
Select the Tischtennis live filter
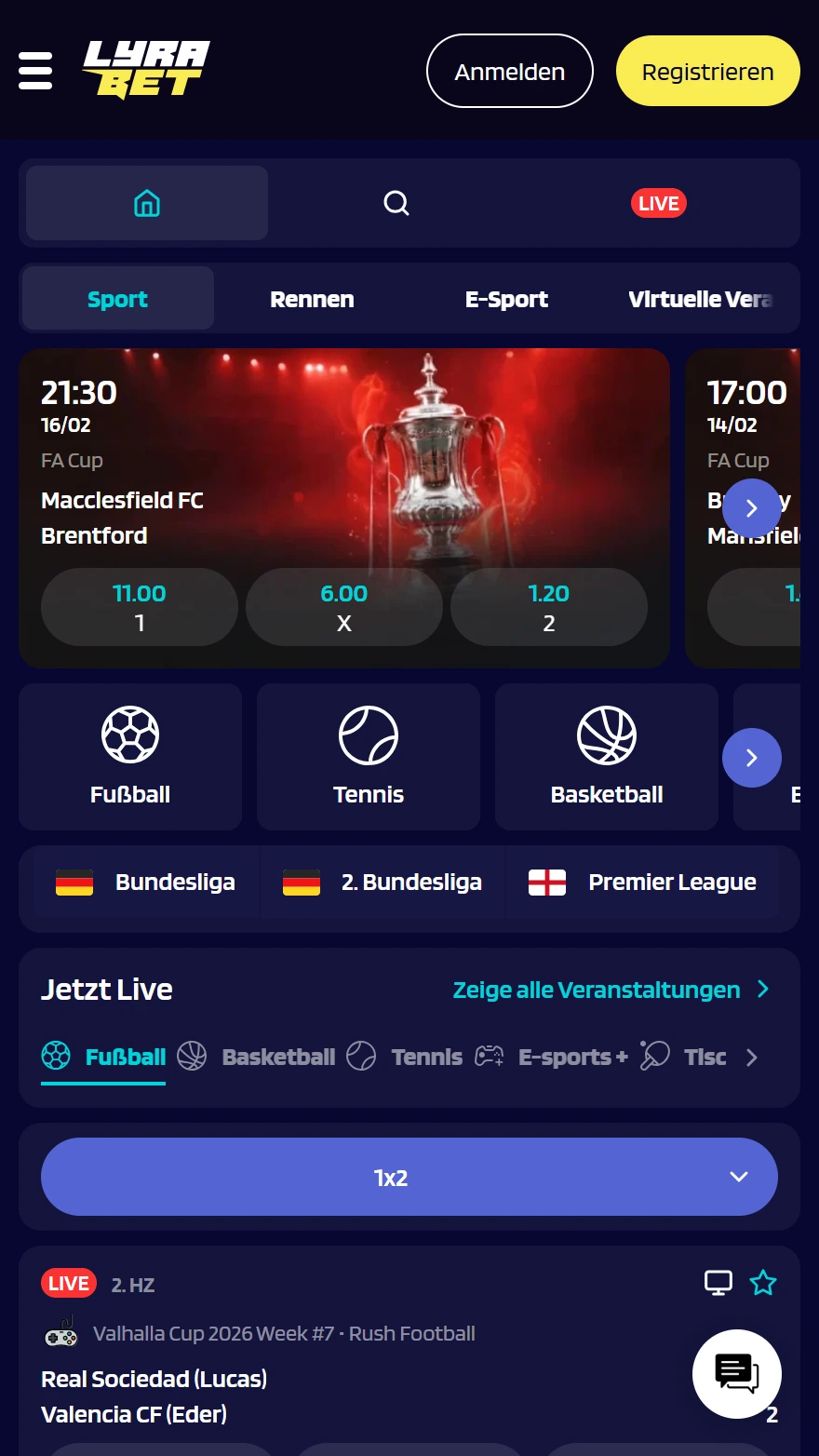(x=654, y=1056)
